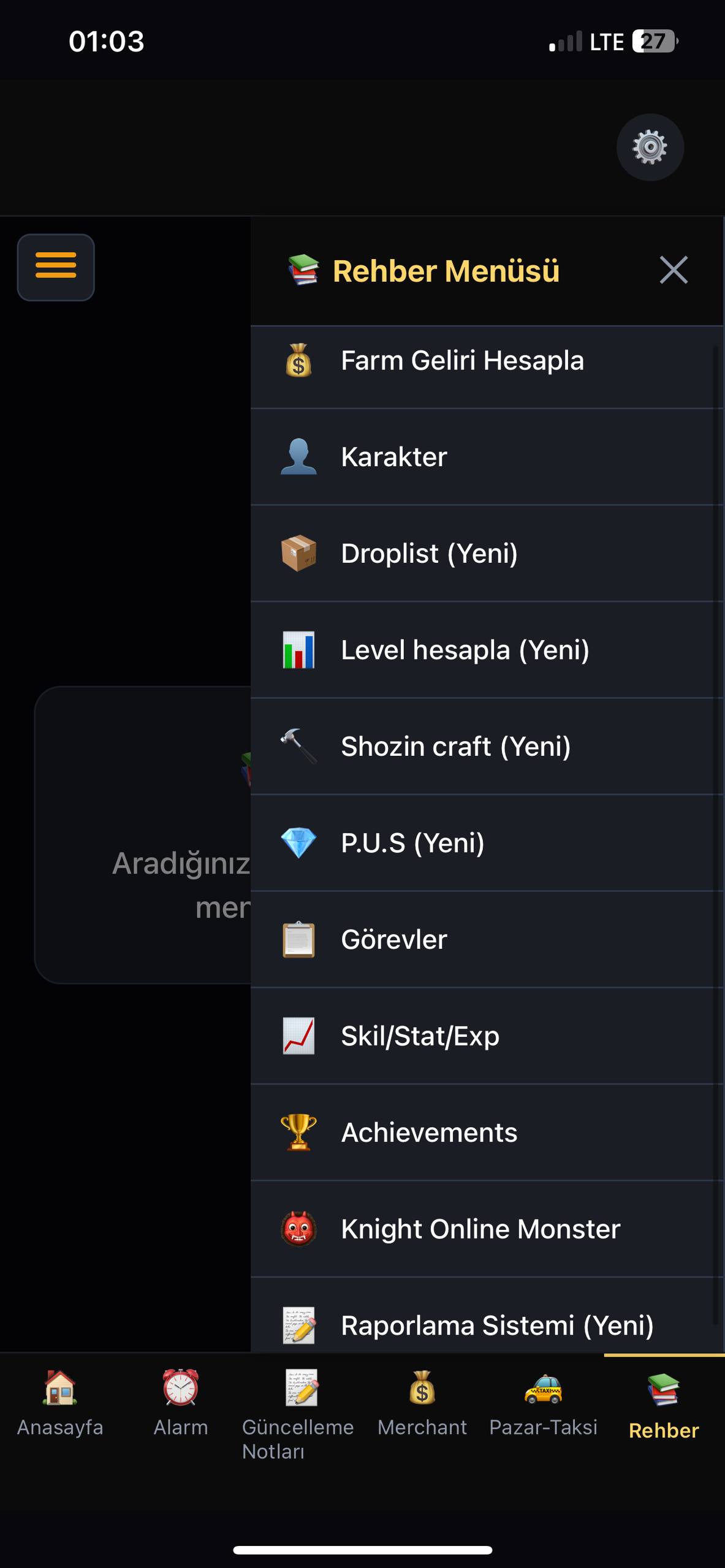
Task: Switch to the Alarm tab
Action: tap(181, 1403)
